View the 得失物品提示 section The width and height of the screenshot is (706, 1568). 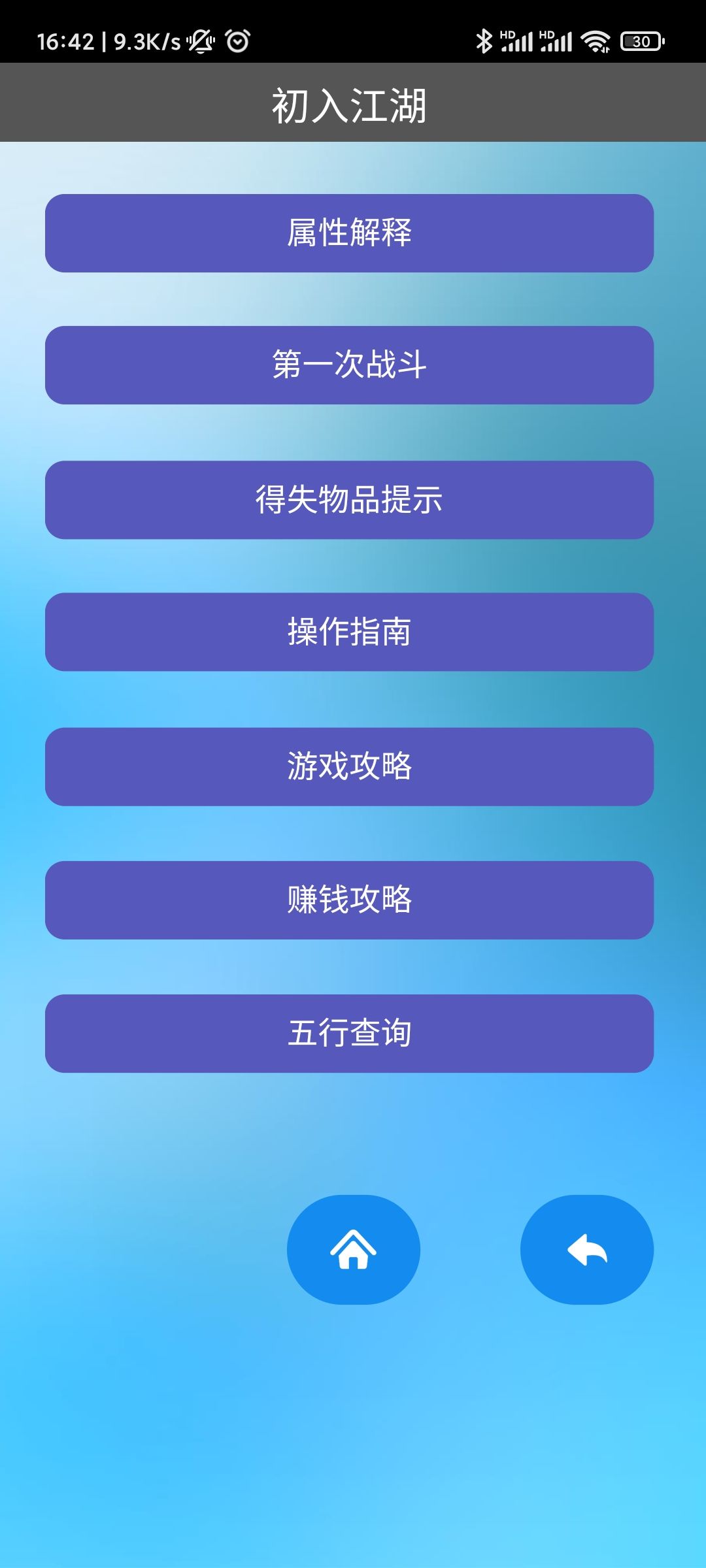[353, 500]
